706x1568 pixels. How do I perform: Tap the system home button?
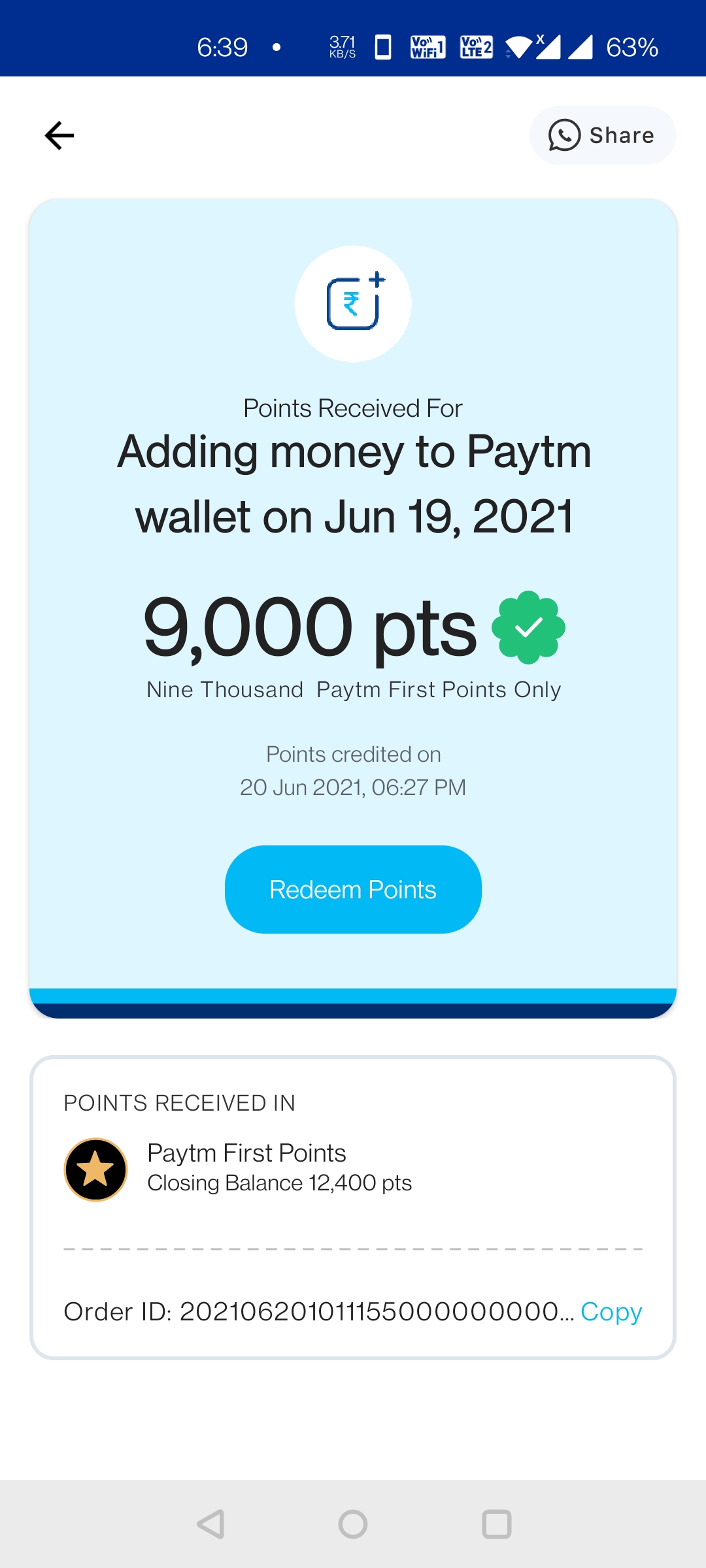click(353, 1524)
